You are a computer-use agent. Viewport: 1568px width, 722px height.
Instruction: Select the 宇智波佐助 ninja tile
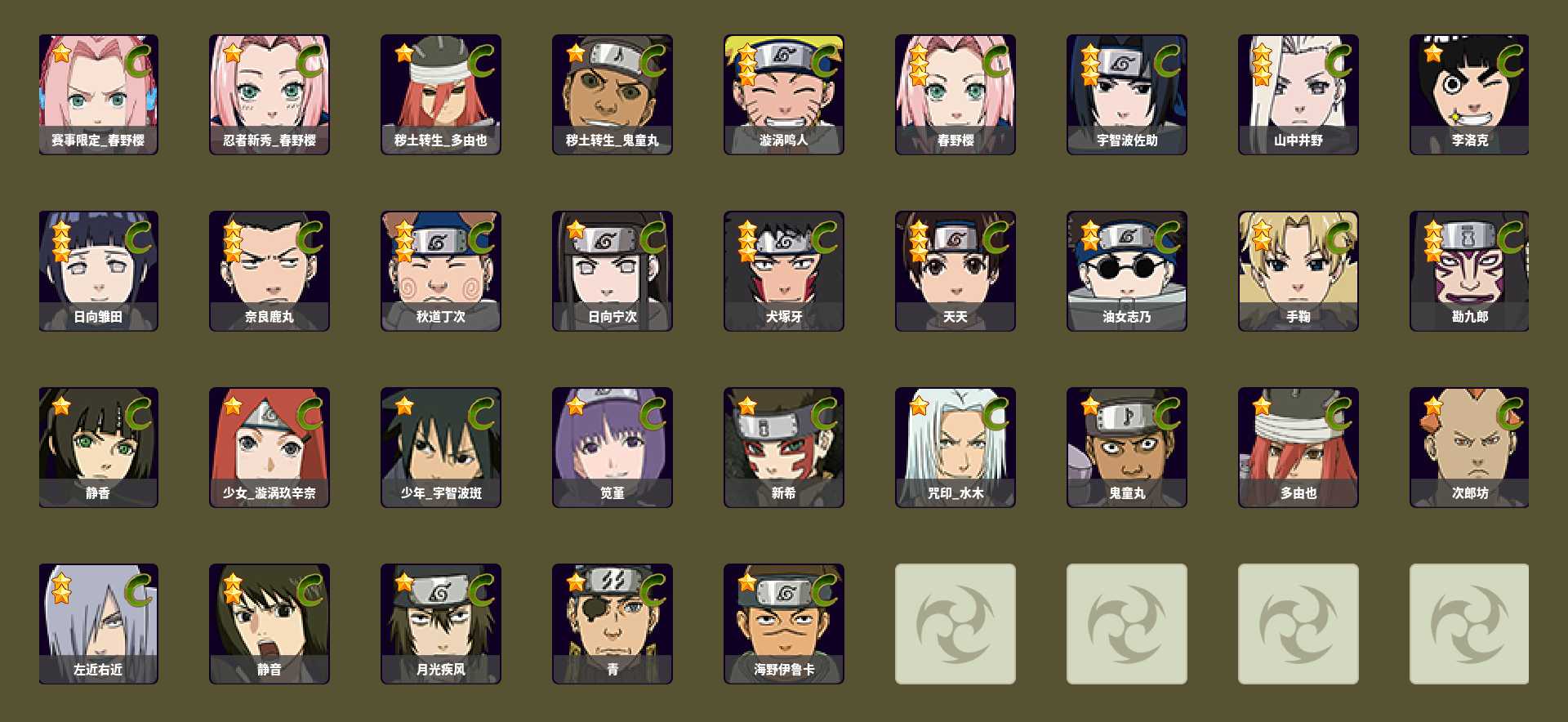click(1127, 94)
